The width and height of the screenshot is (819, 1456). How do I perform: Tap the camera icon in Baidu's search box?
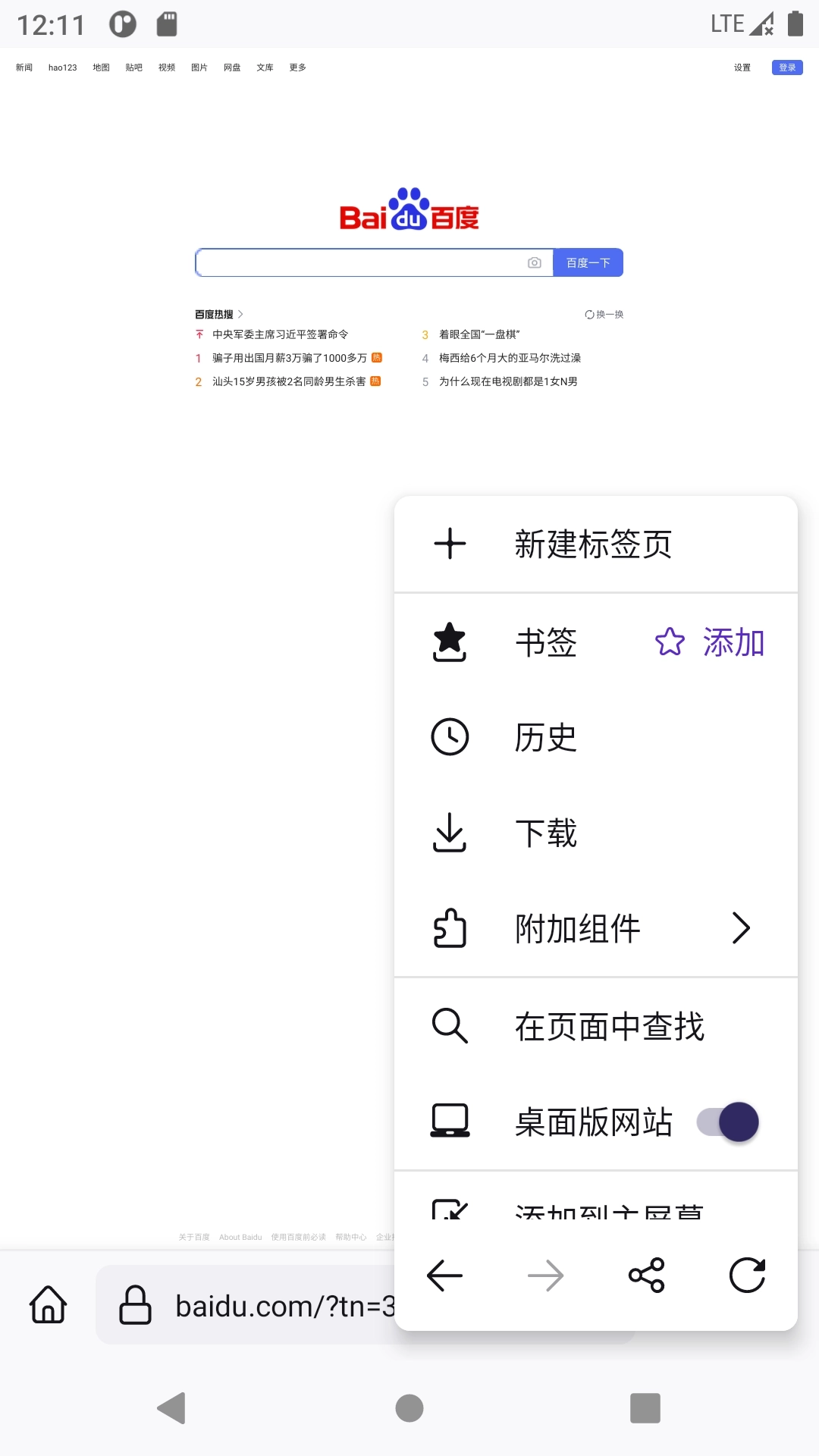[x=535, y=262]
